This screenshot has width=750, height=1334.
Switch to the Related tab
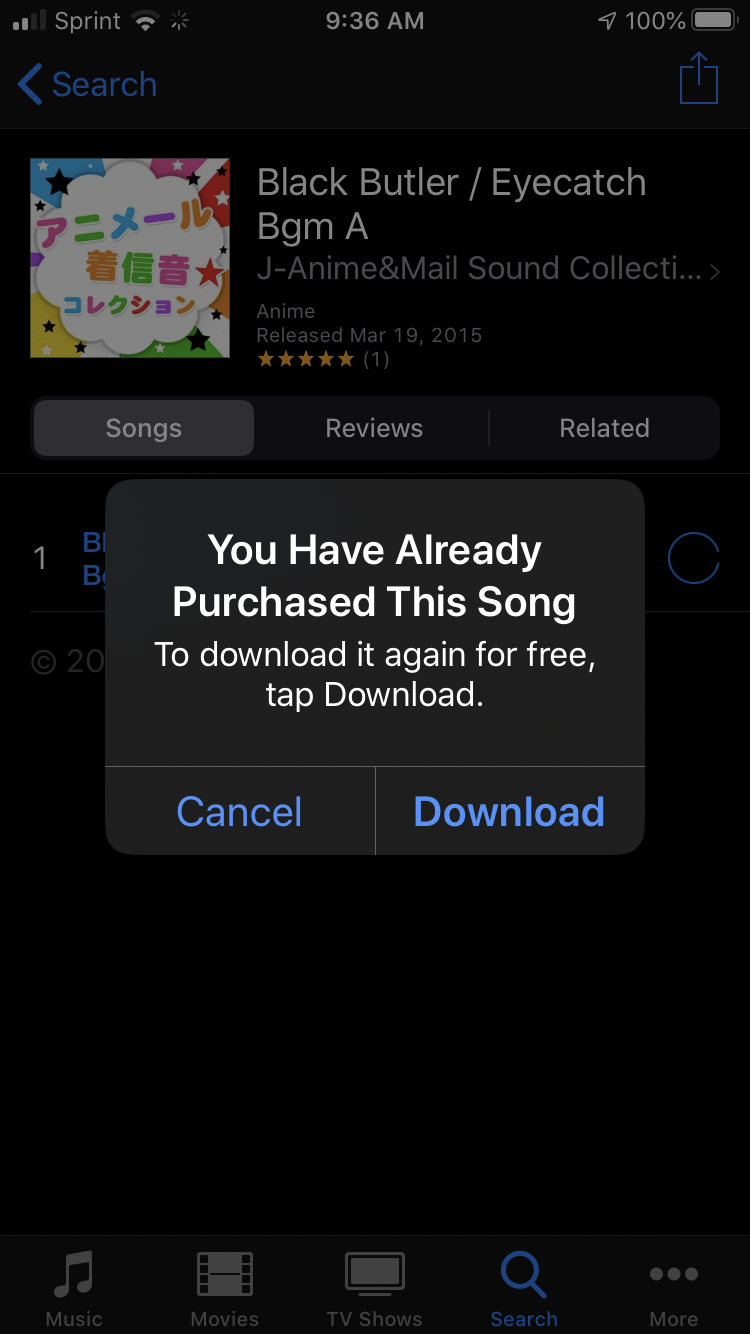[x=604, y=428]
